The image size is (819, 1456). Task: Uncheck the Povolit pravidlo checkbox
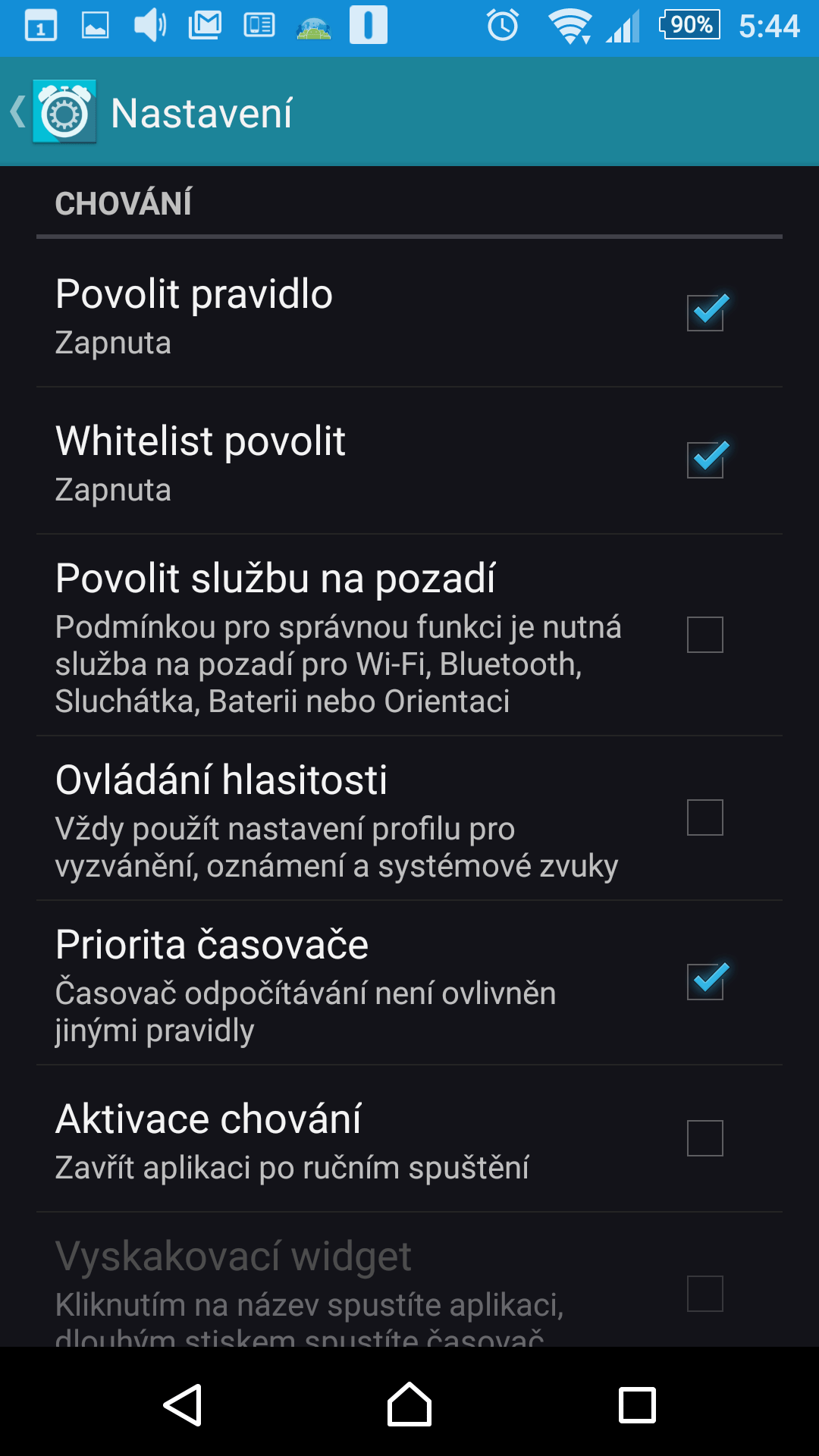[705, 312]
